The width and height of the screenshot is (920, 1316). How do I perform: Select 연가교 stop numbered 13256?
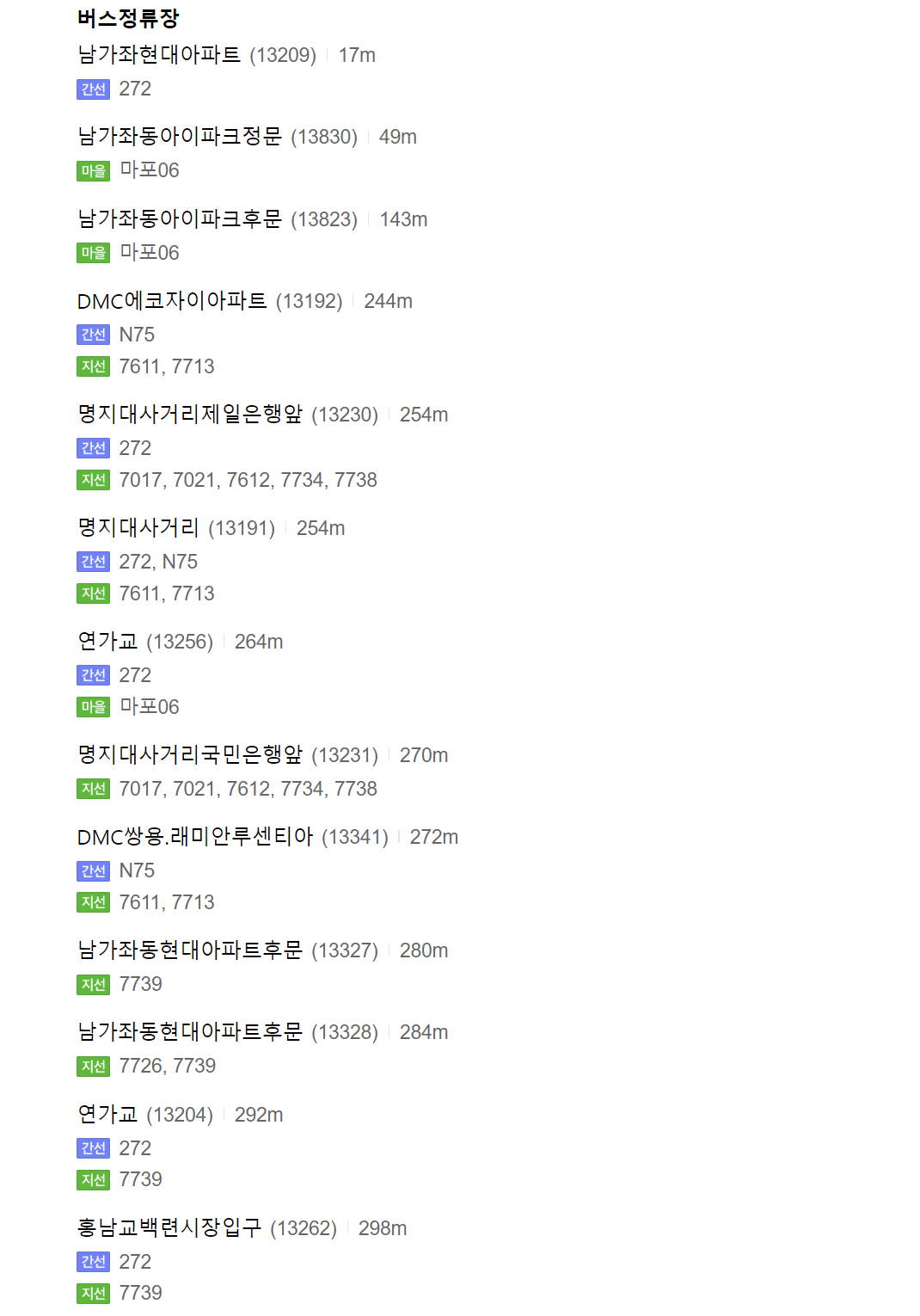coord(107,642)
